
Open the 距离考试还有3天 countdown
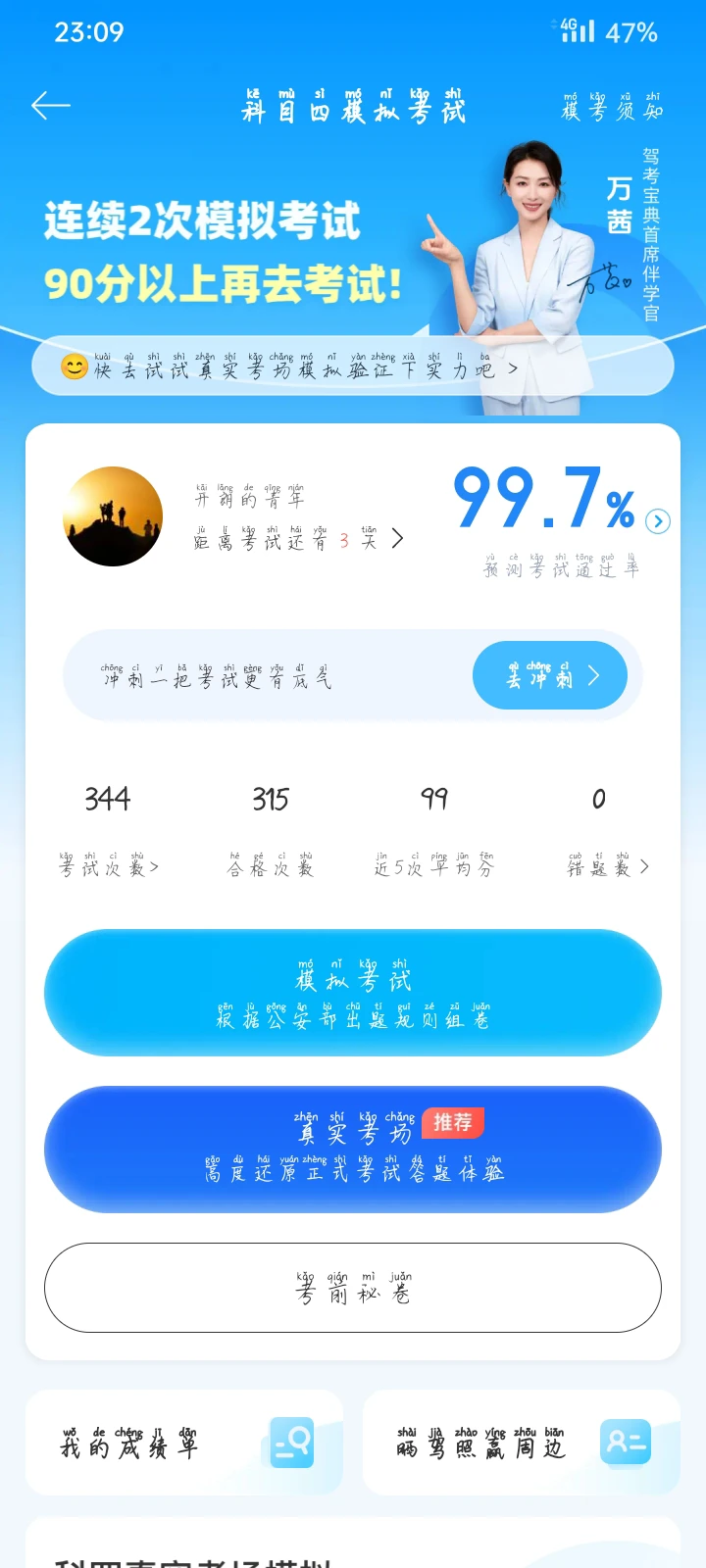click(x=298, y=537)
